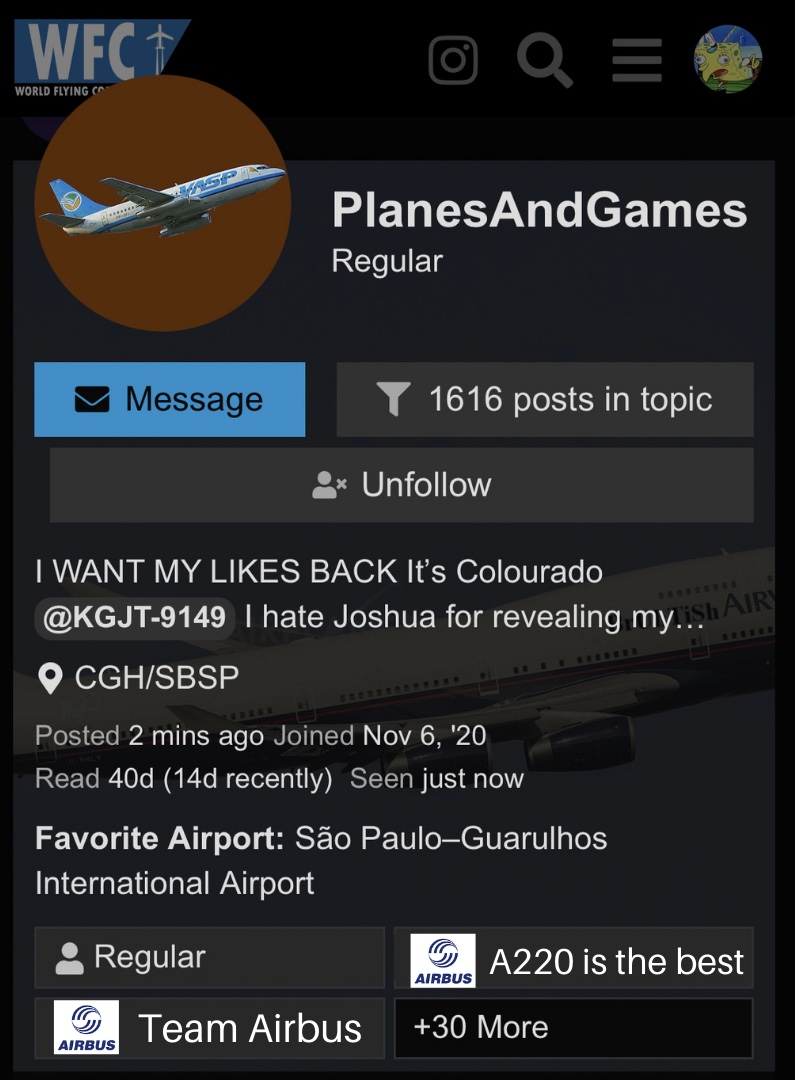
Task: View PlanesAndGames profile picture
Action: (163, 203)
